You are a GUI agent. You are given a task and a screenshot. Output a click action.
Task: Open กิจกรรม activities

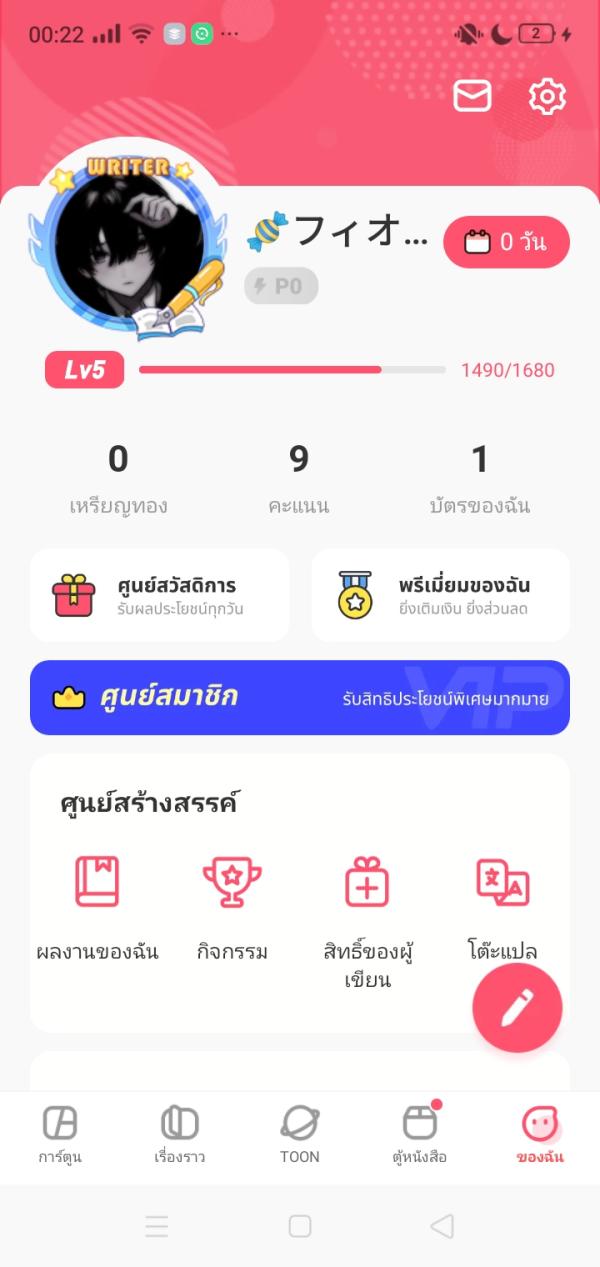(232, 904)
